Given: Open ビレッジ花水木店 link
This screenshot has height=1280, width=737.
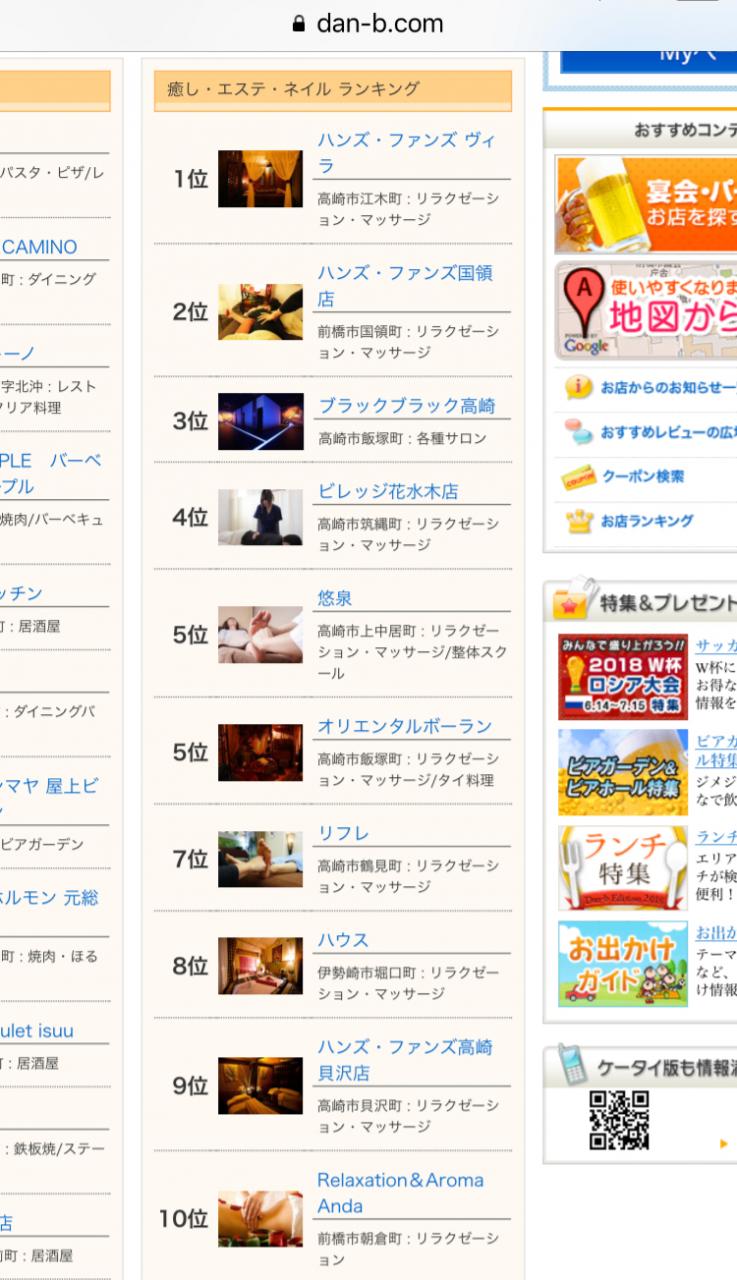Looking at the screenshot, I should (x=388, y=492).
